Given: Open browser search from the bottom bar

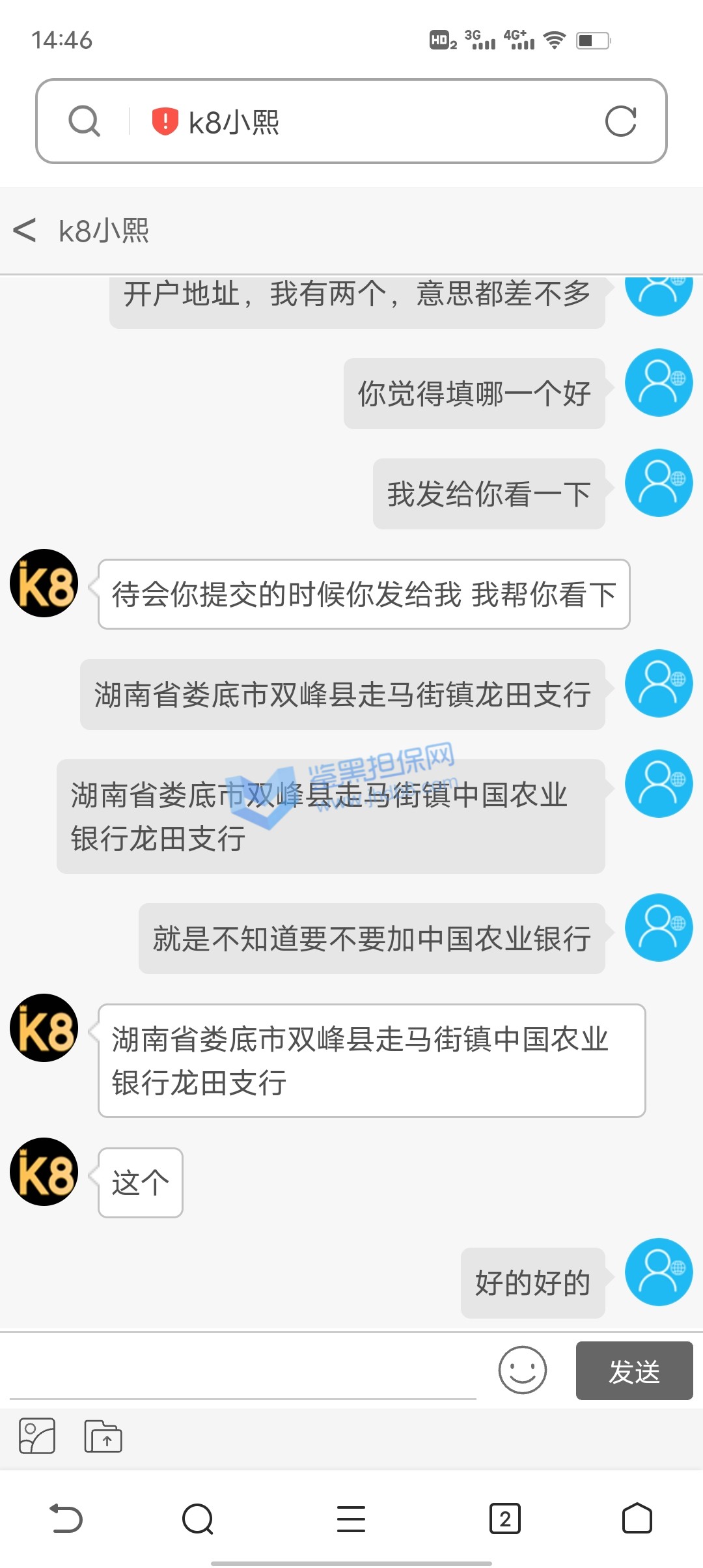Looking at the screenshot, I should click(198, 1519).
